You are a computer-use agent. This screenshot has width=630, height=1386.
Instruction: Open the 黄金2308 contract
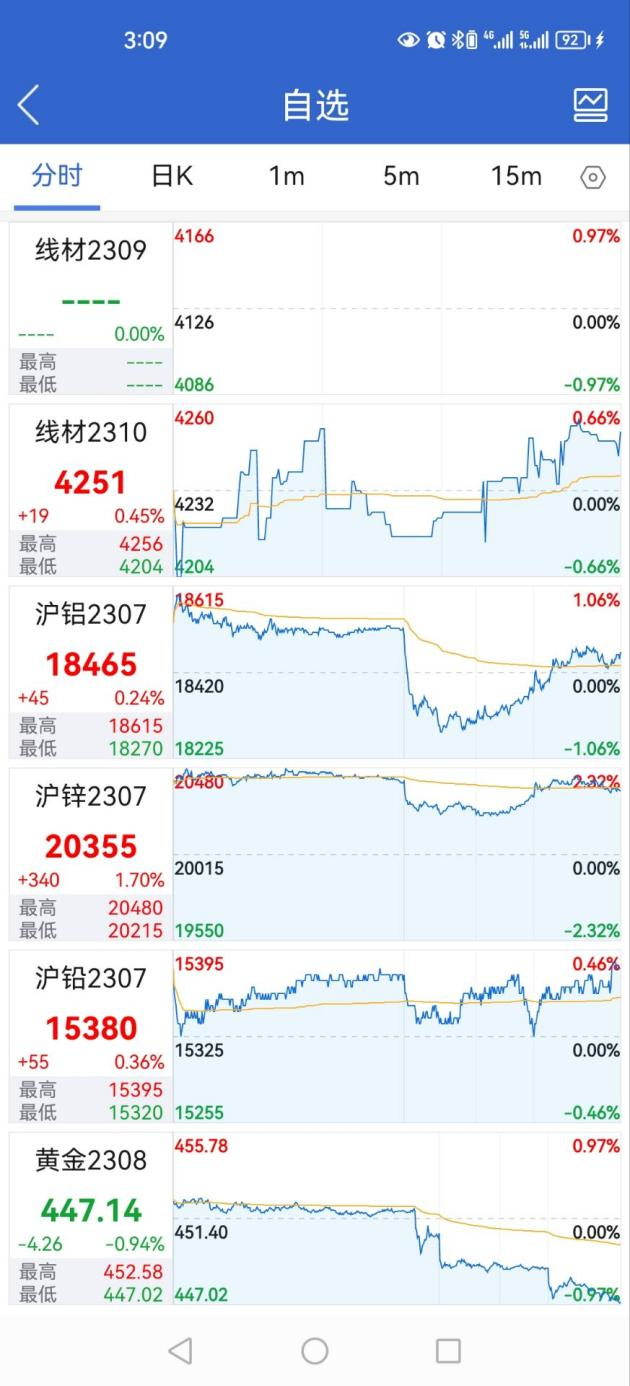coord(91,1160)
